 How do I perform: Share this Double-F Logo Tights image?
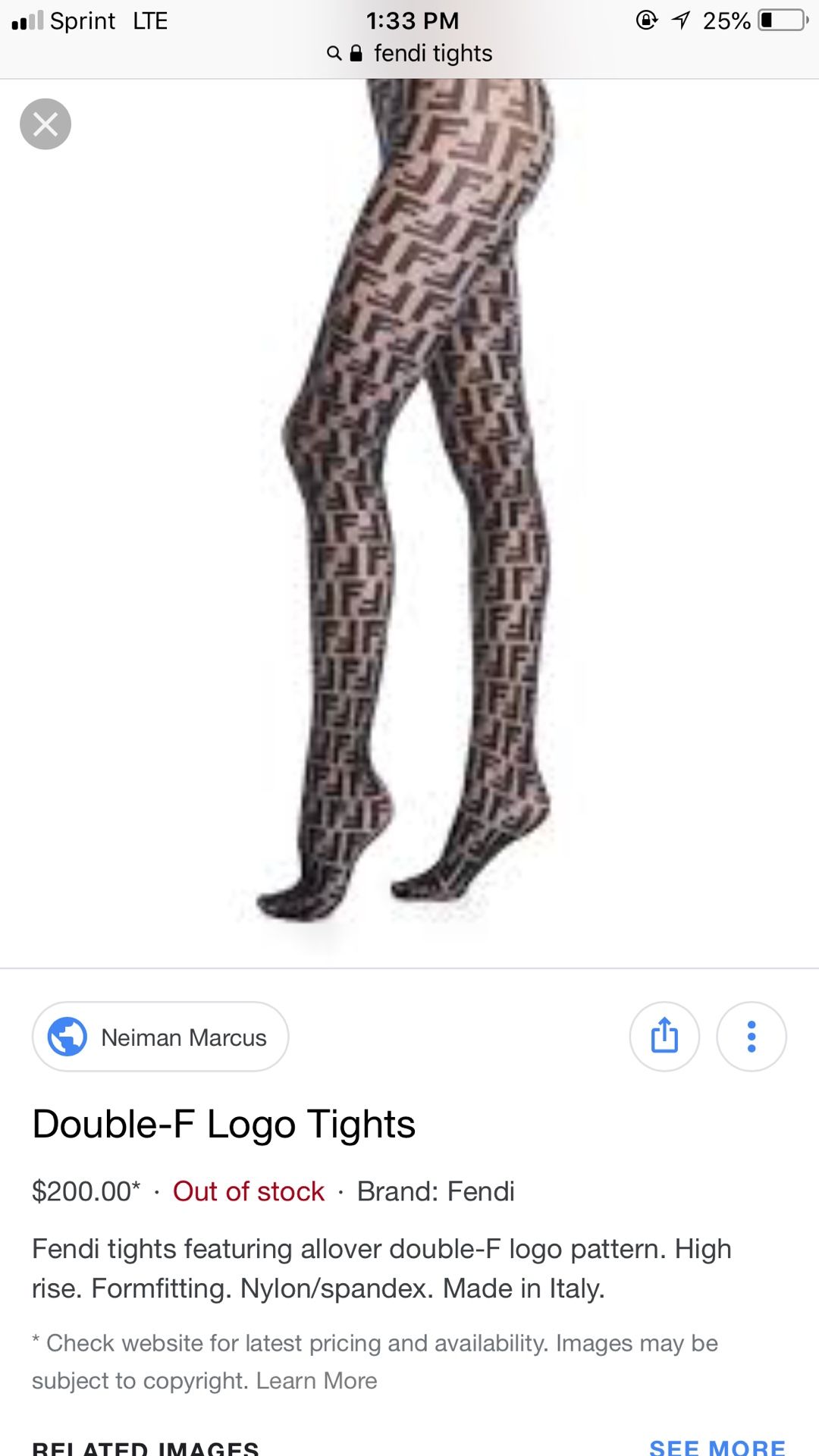pos(664,1037)
